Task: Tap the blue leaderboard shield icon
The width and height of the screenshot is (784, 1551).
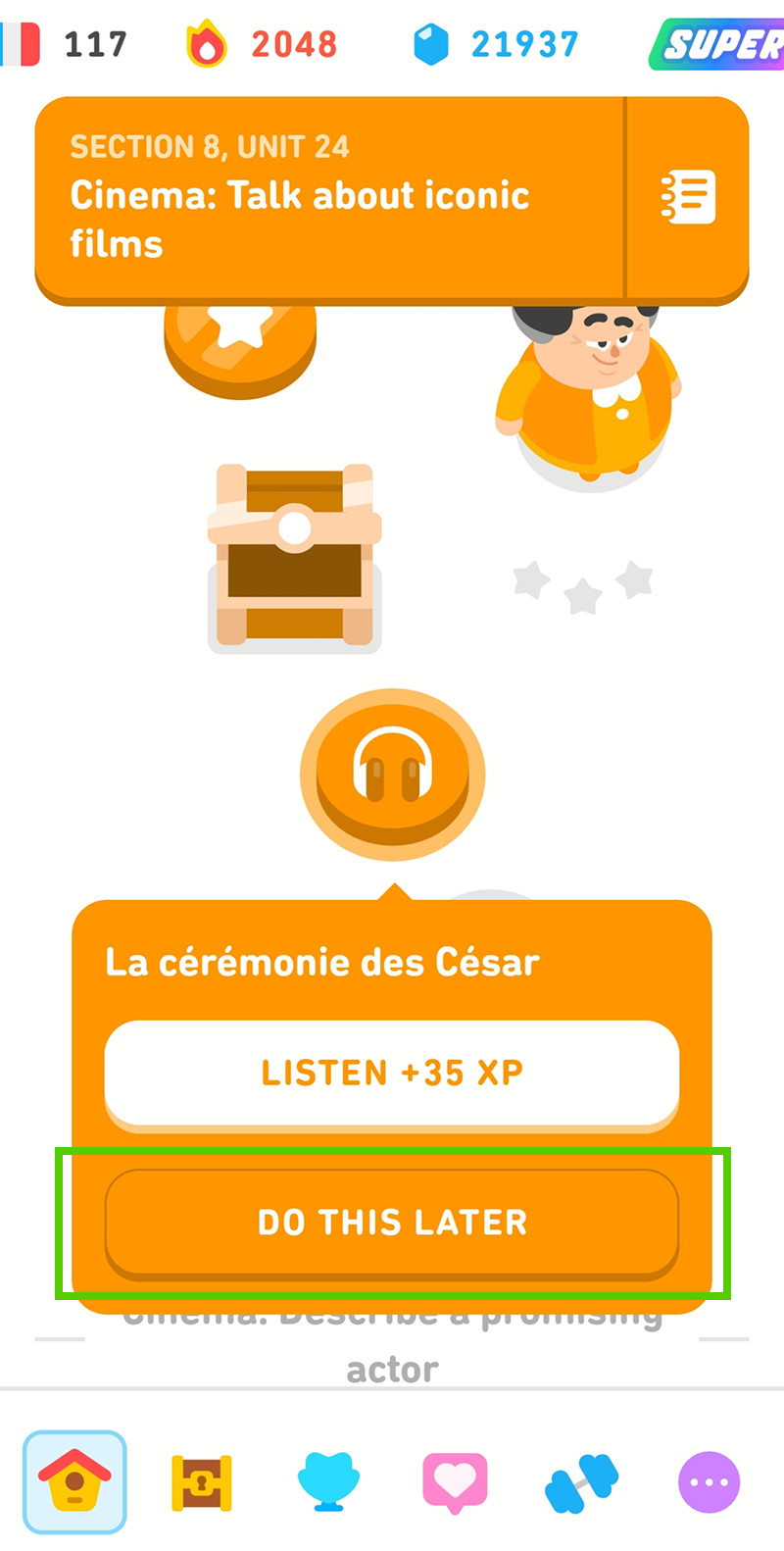Action: tap(328, 1482)
